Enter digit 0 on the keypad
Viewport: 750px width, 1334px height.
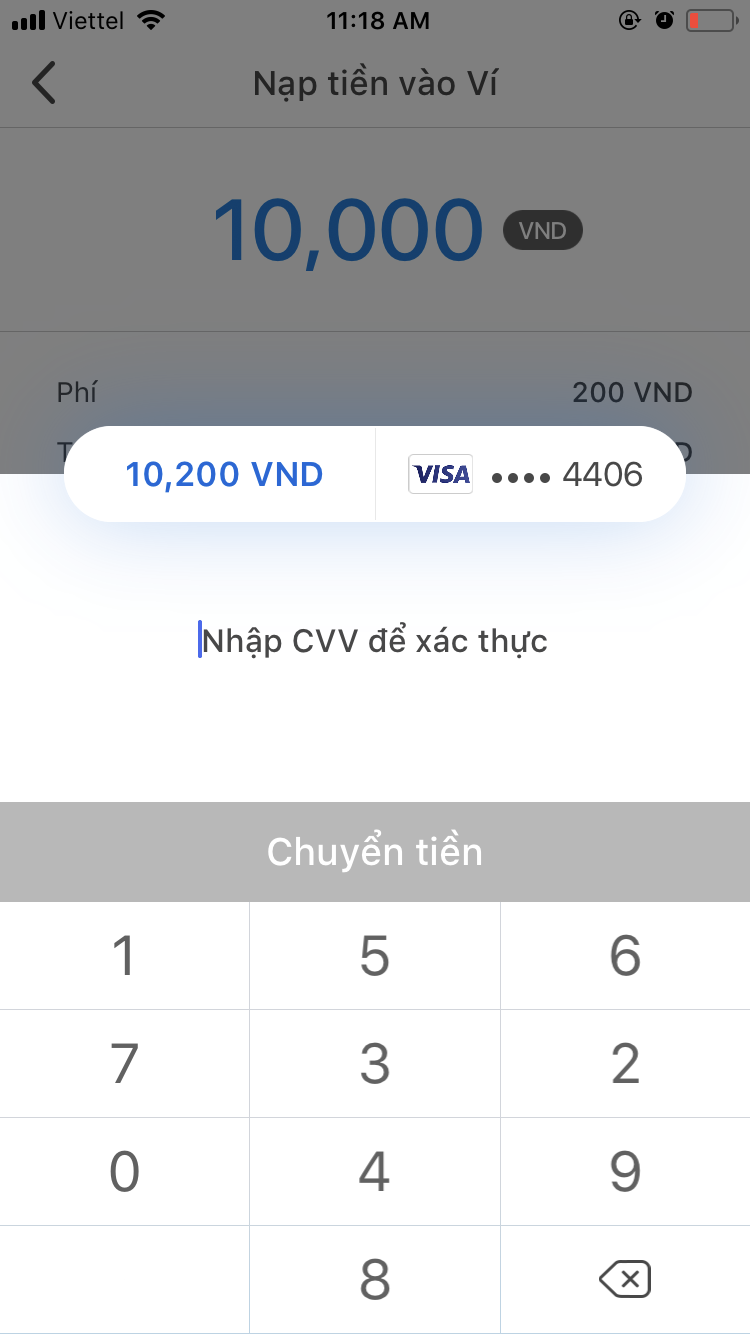(124, 1172)
